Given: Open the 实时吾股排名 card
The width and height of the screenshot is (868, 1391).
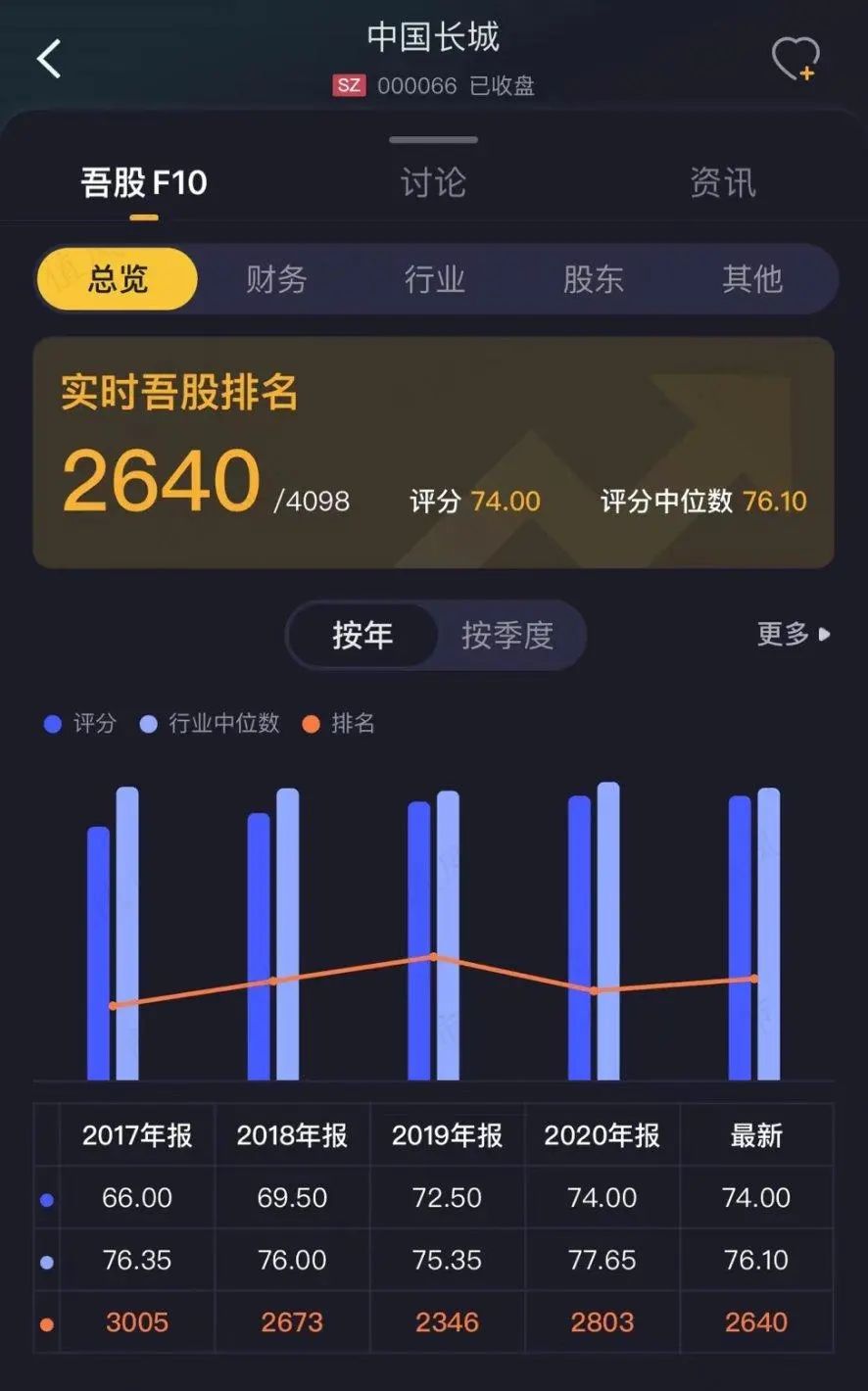Looking at the screenshot, I should coord(433,453).
